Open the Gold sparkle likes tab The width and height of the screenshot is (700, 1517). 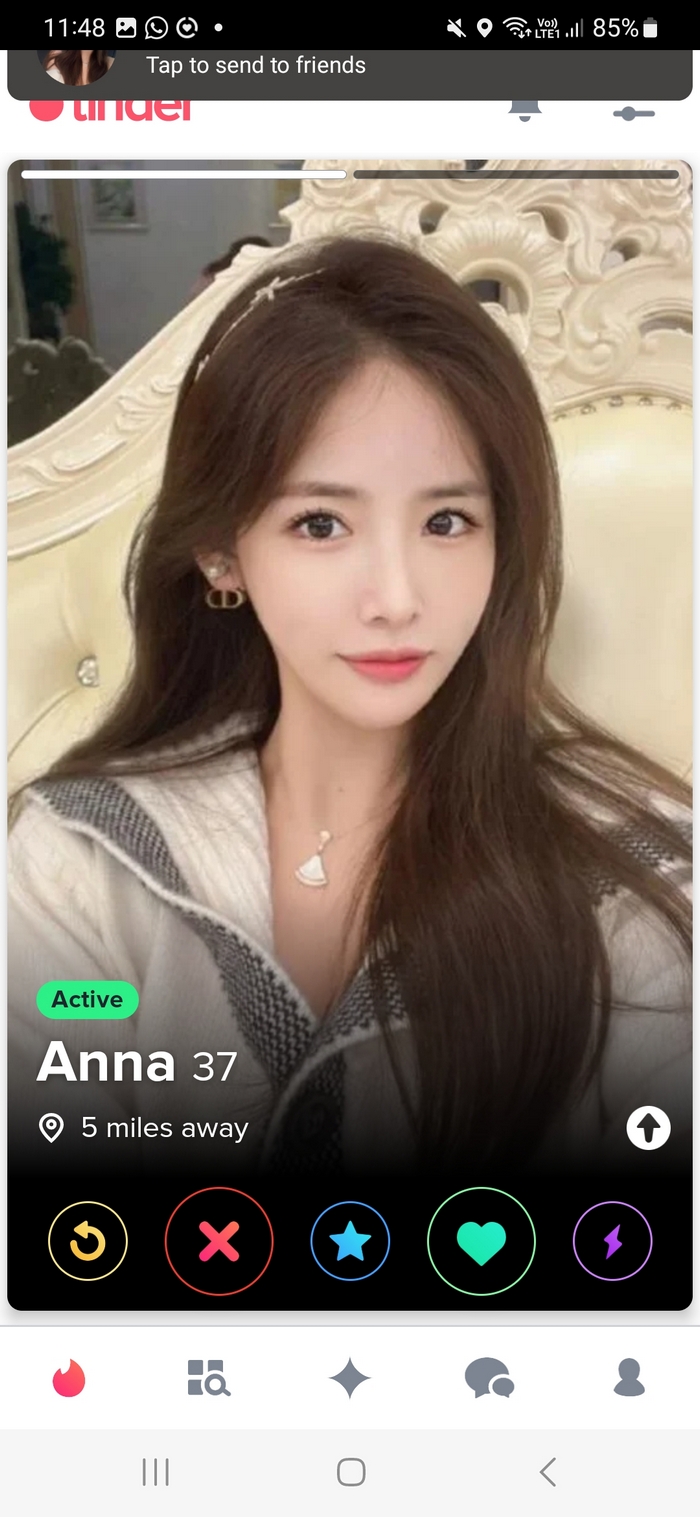tap(350, 1378)
